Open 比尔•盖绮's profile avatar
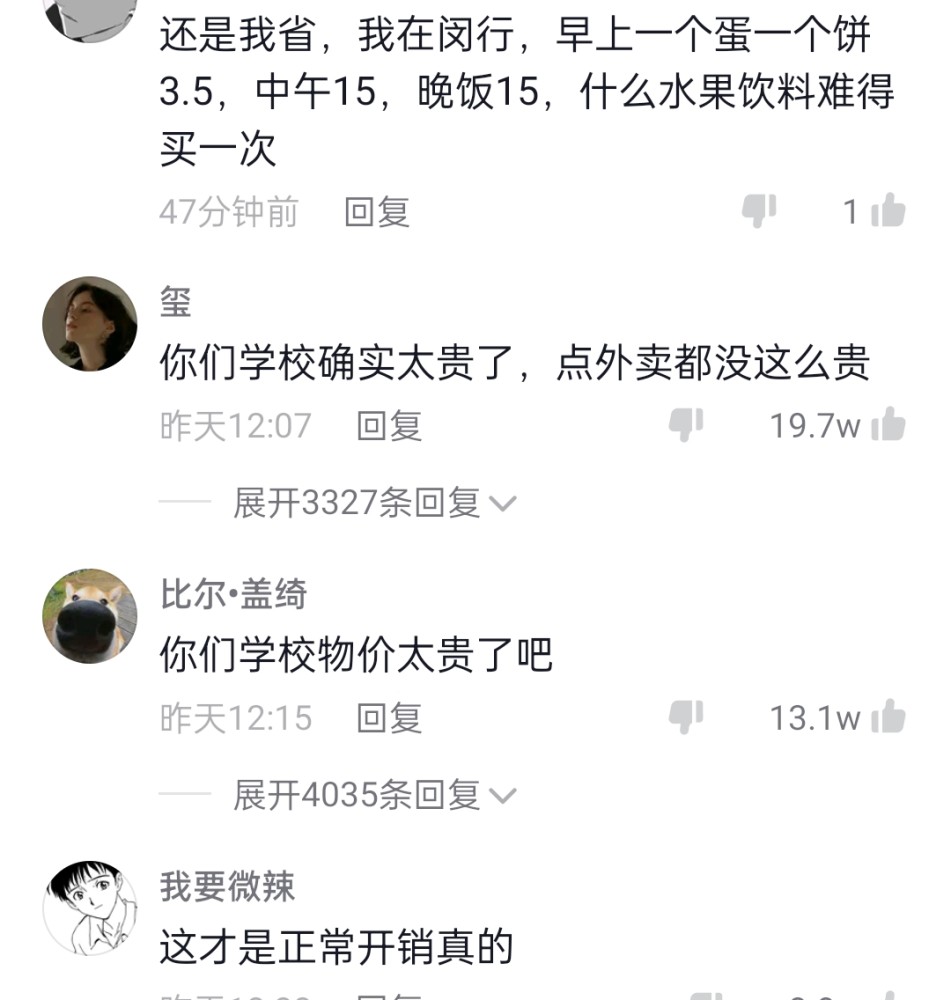Screen dimensions: 951x1000 coord(90,616)
